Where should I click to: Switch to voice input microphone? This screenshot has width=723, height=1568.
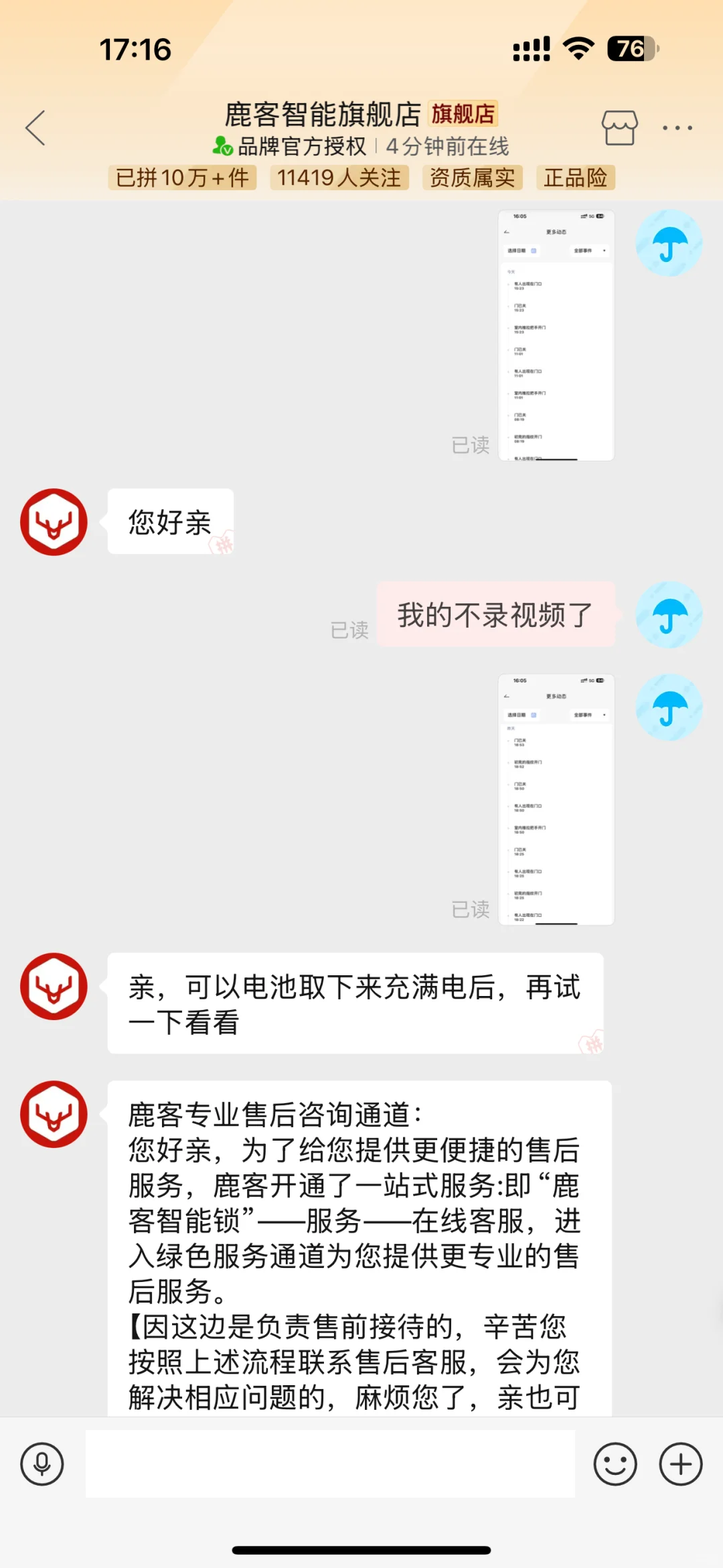[x=42, y=1464]
